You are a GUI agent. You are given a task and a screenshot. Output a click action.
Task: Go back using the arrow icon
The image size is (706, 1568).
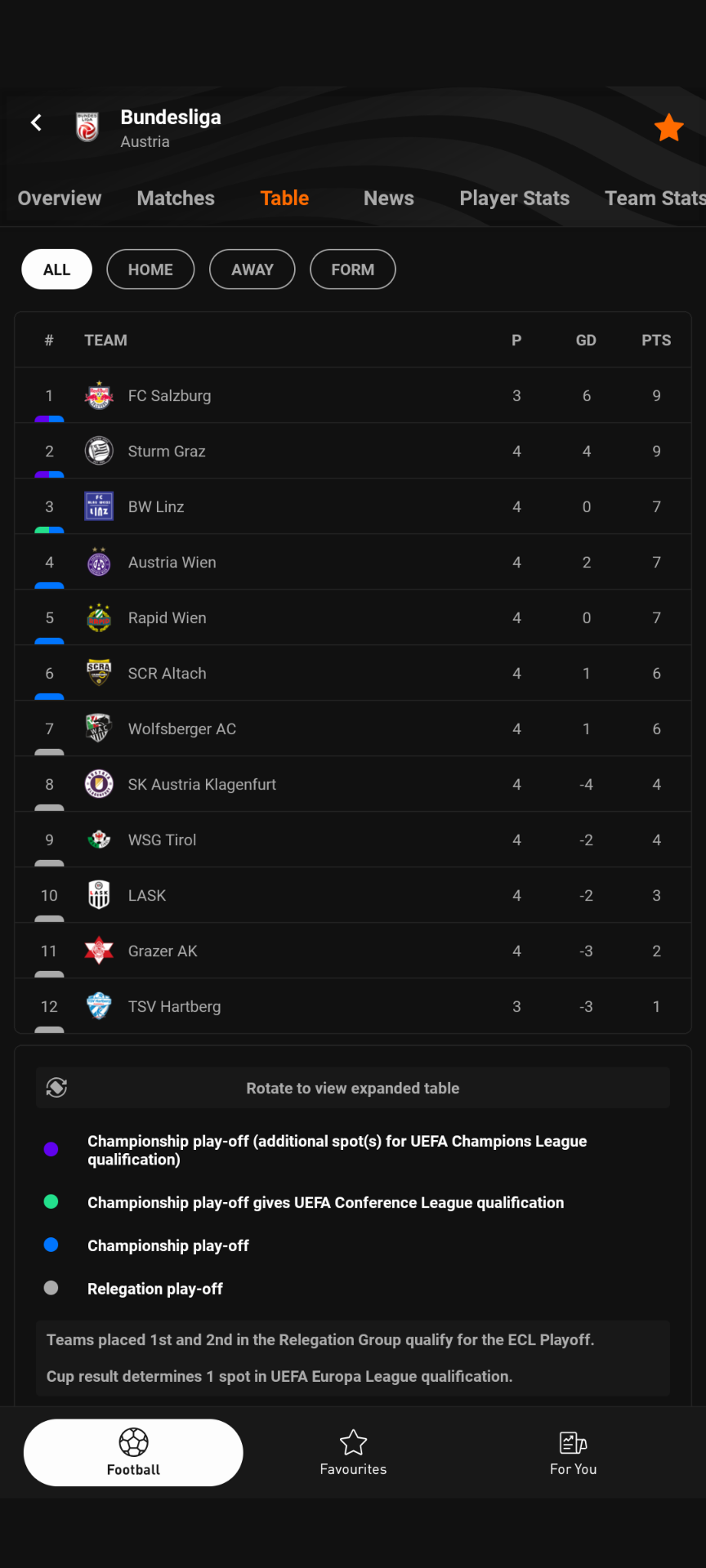click(x=36, y=122)
